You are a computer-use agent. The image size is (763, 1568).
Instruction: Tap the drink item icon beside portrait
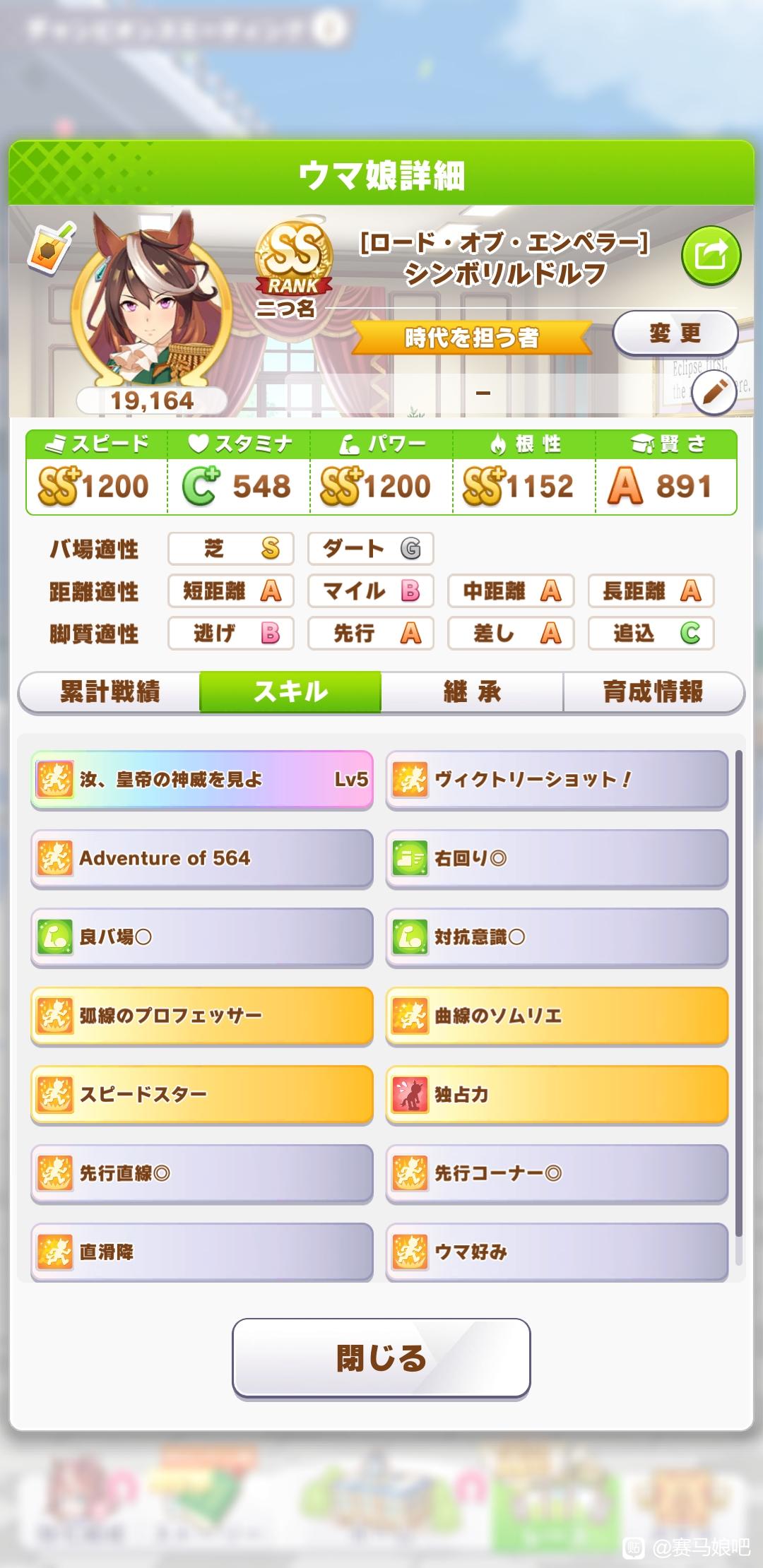tap(51, 246)
